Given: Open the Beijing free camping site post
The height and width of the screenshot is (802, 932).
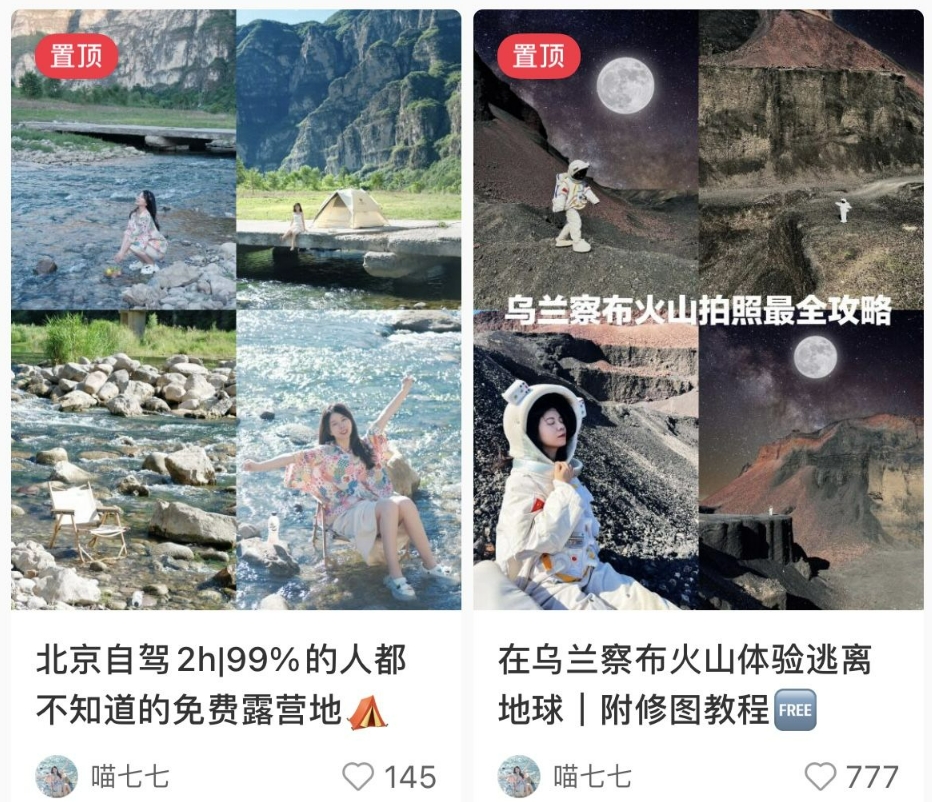Looking at the screenshot, I should click(x=236, y=310).
